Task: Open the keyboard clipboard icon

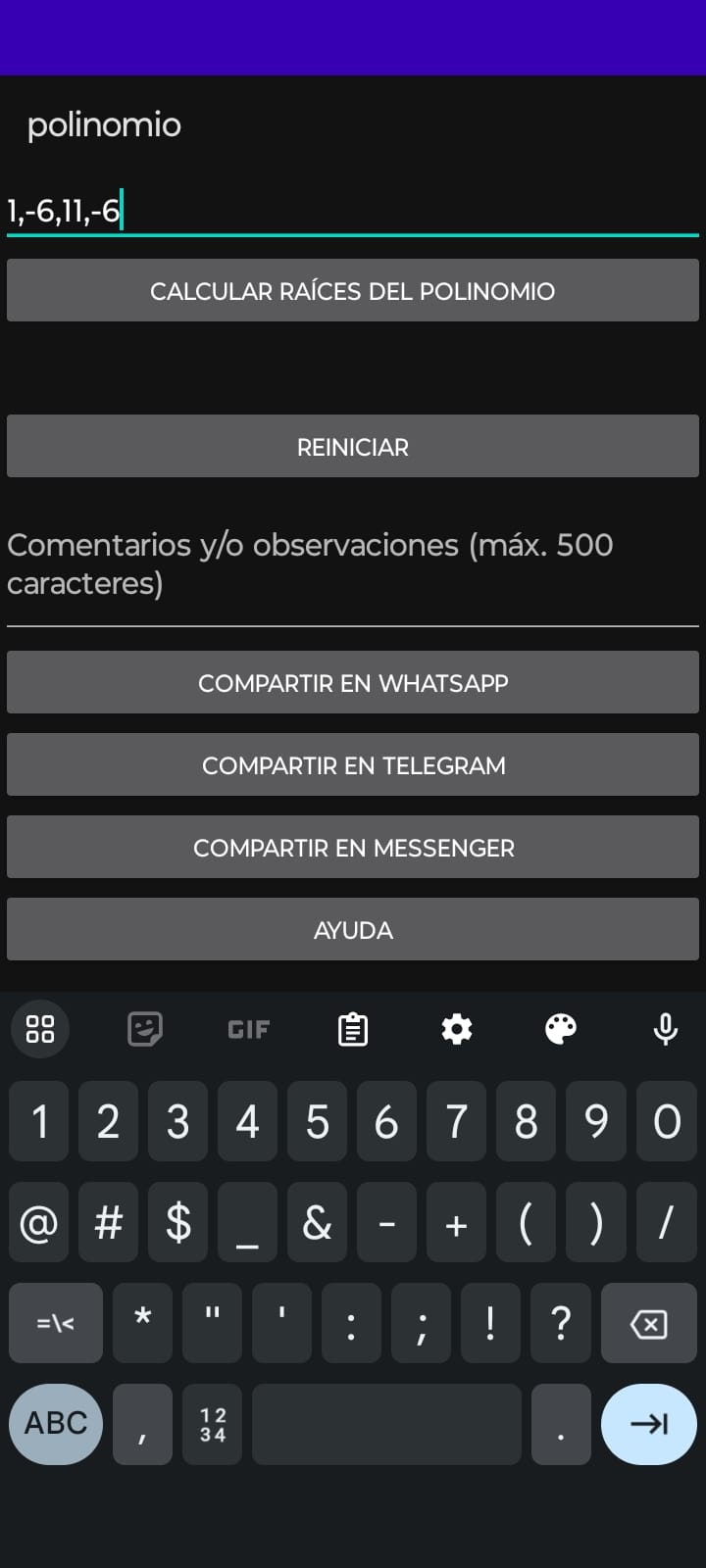Action: point(353,1029)
